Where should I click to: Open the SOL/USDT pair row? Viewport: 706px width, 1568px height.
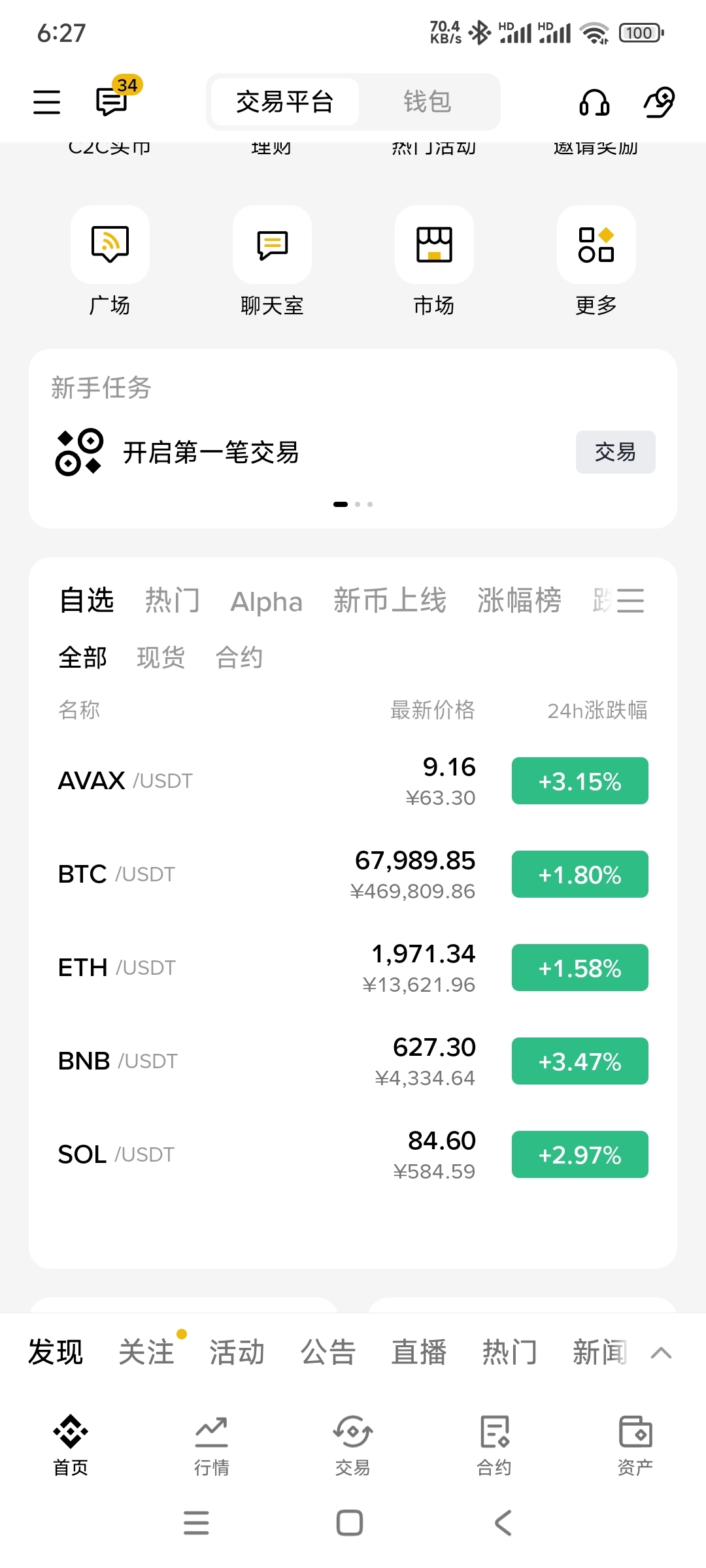point(353,1154)
